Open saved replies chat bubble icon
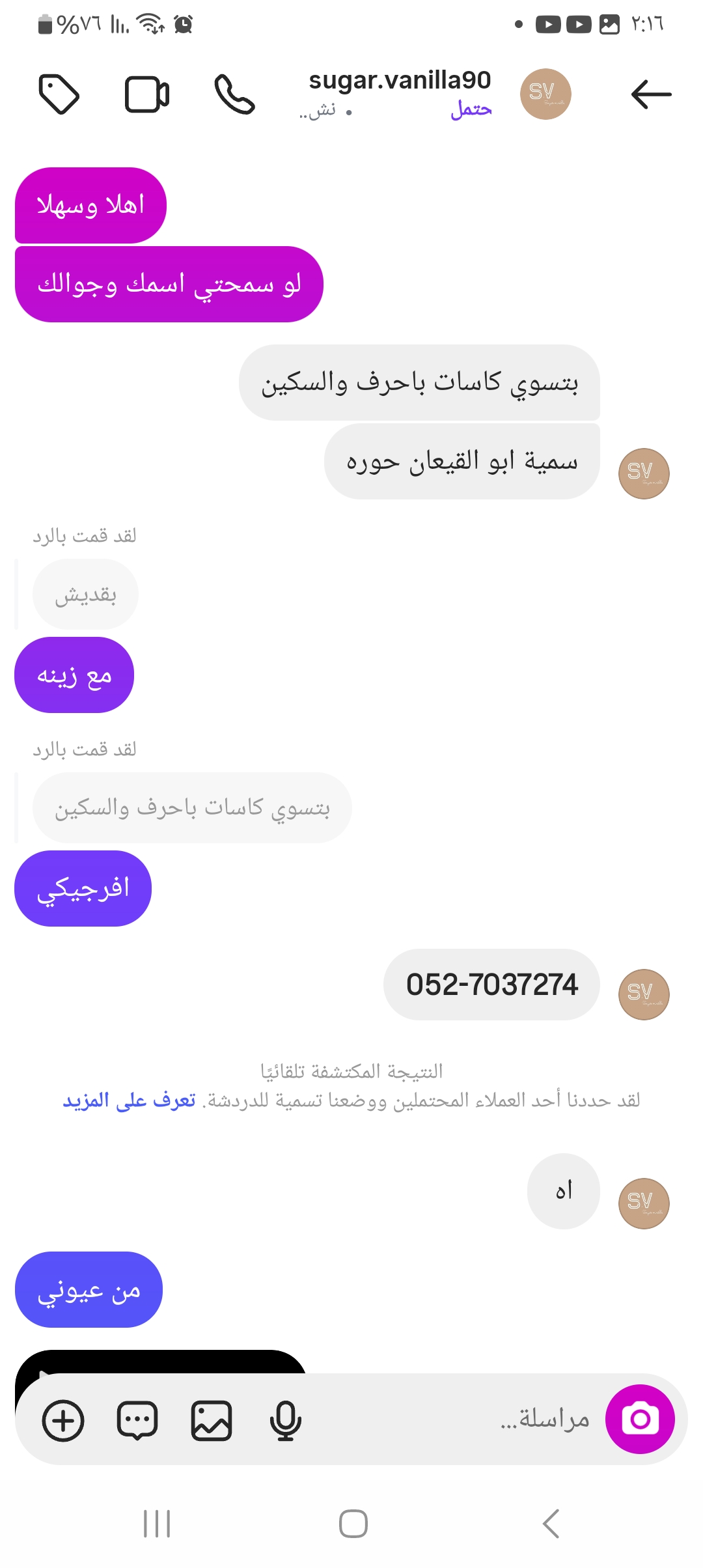The image size is (703, 1568). [137, 1420]
